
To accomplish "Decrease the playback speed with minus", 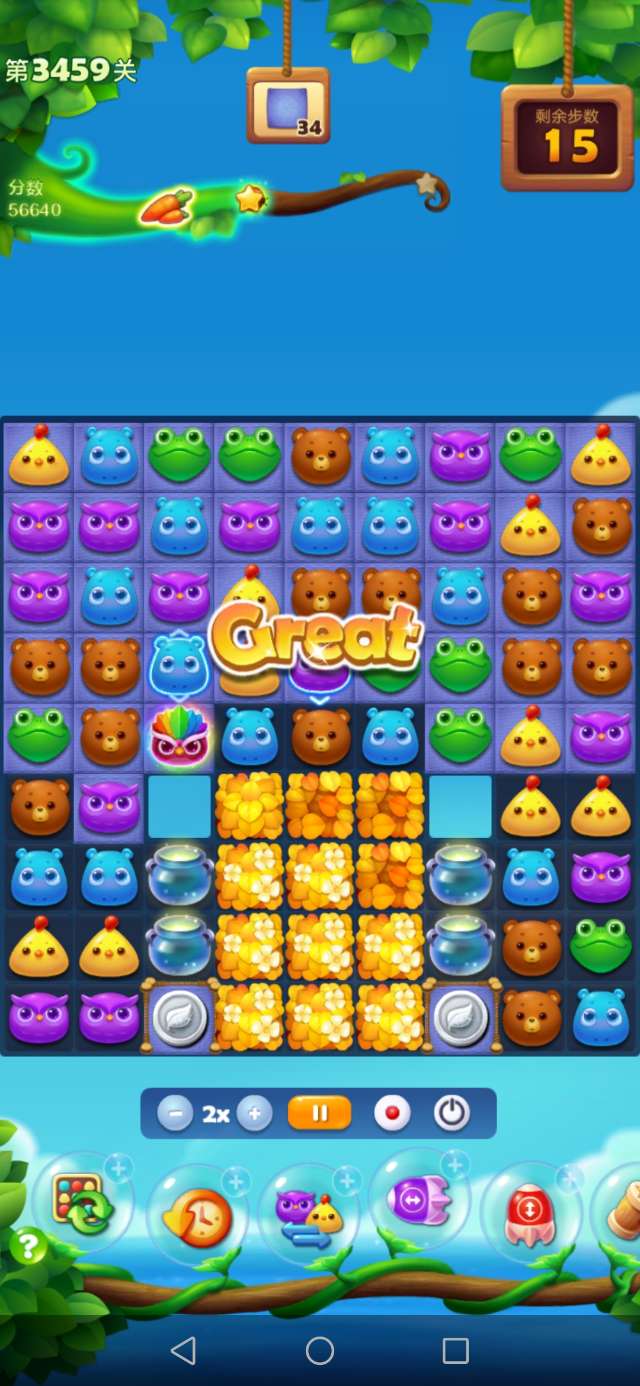I will (175, 1113).
